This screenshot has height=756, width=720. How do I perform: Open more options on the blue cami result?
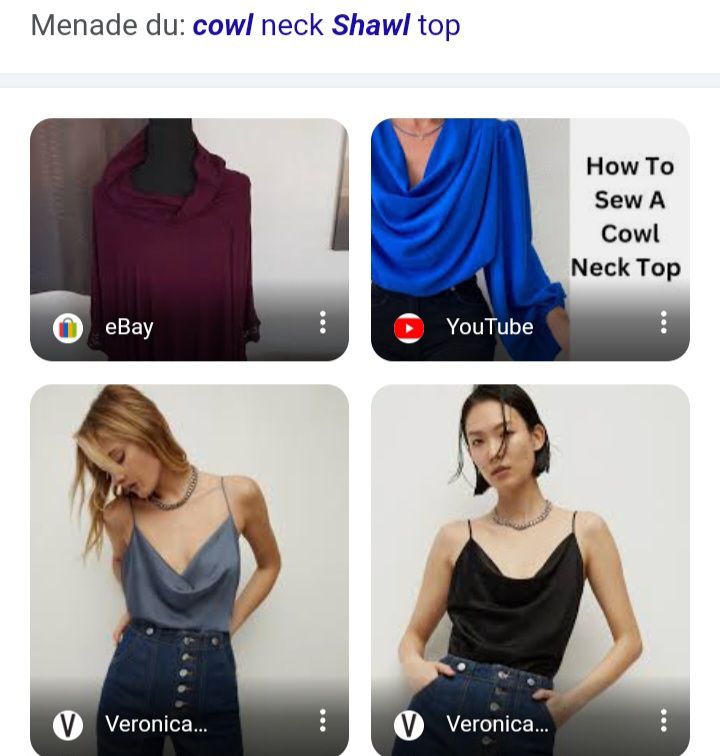click(x=322, y=720)
